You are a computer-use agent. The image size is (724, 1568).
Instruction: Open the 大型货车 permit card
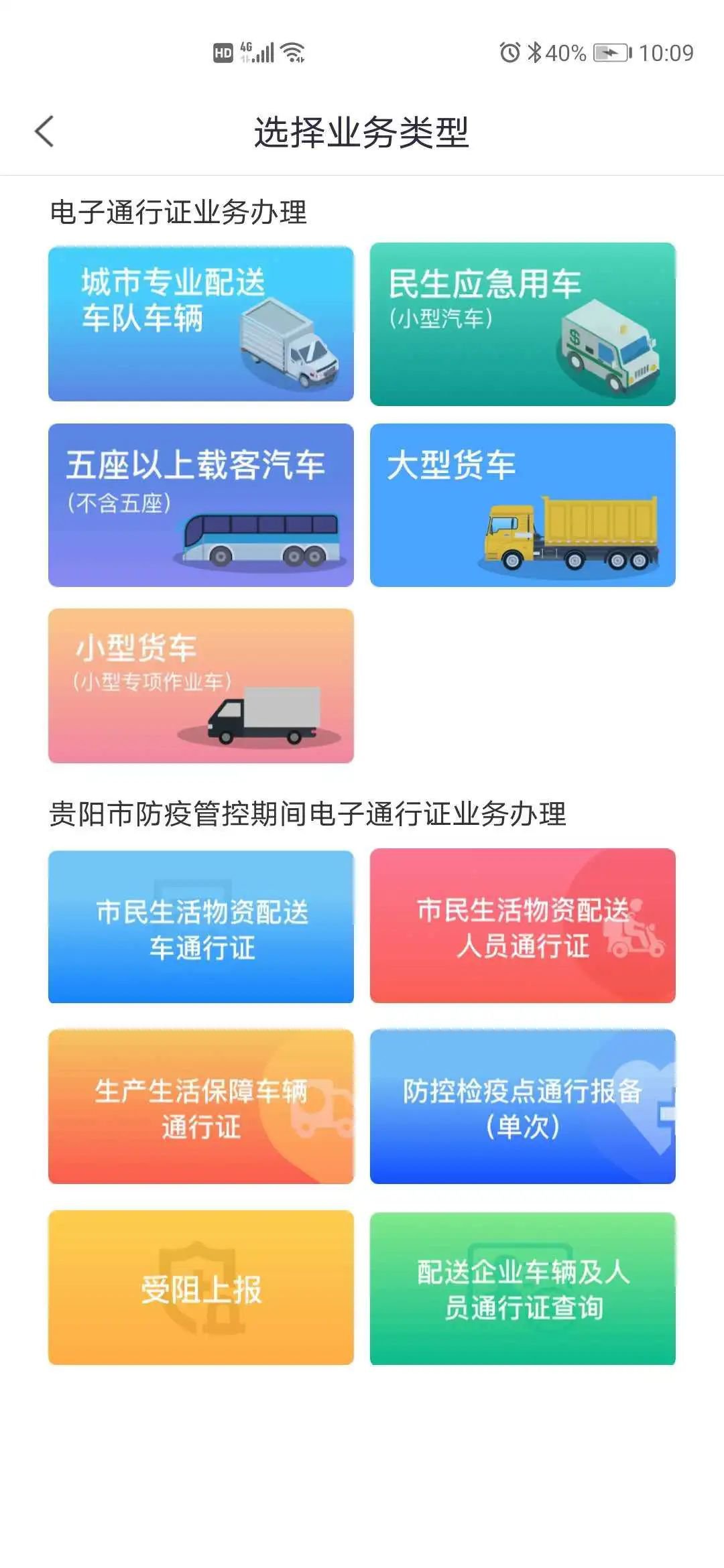click(522, 505)
